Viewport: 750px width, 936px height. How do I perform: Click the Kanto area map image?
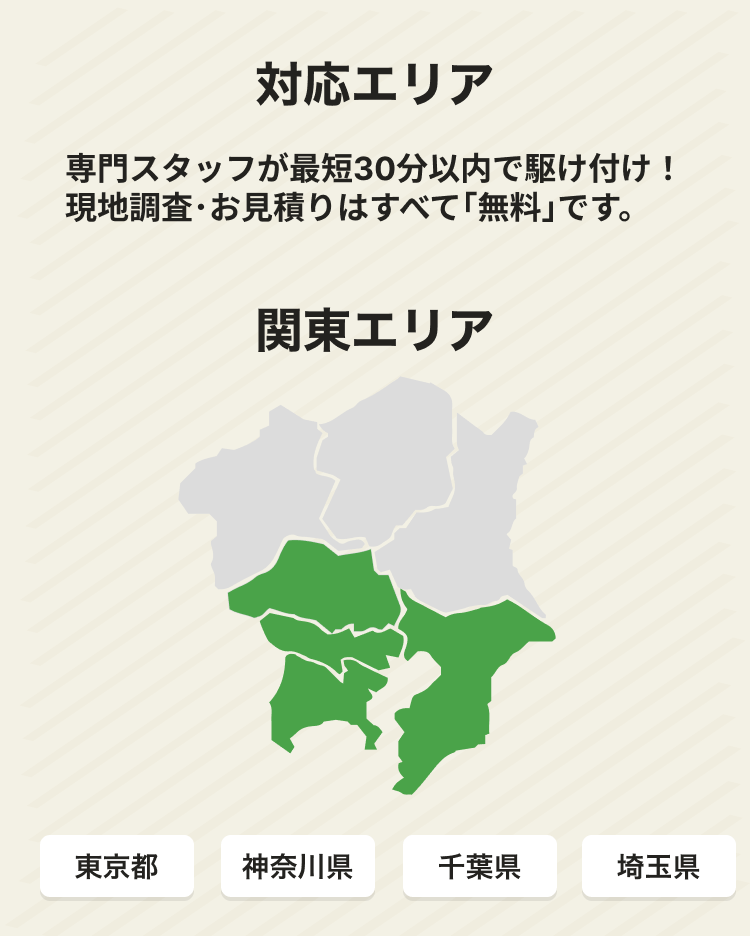pos(375,590)
